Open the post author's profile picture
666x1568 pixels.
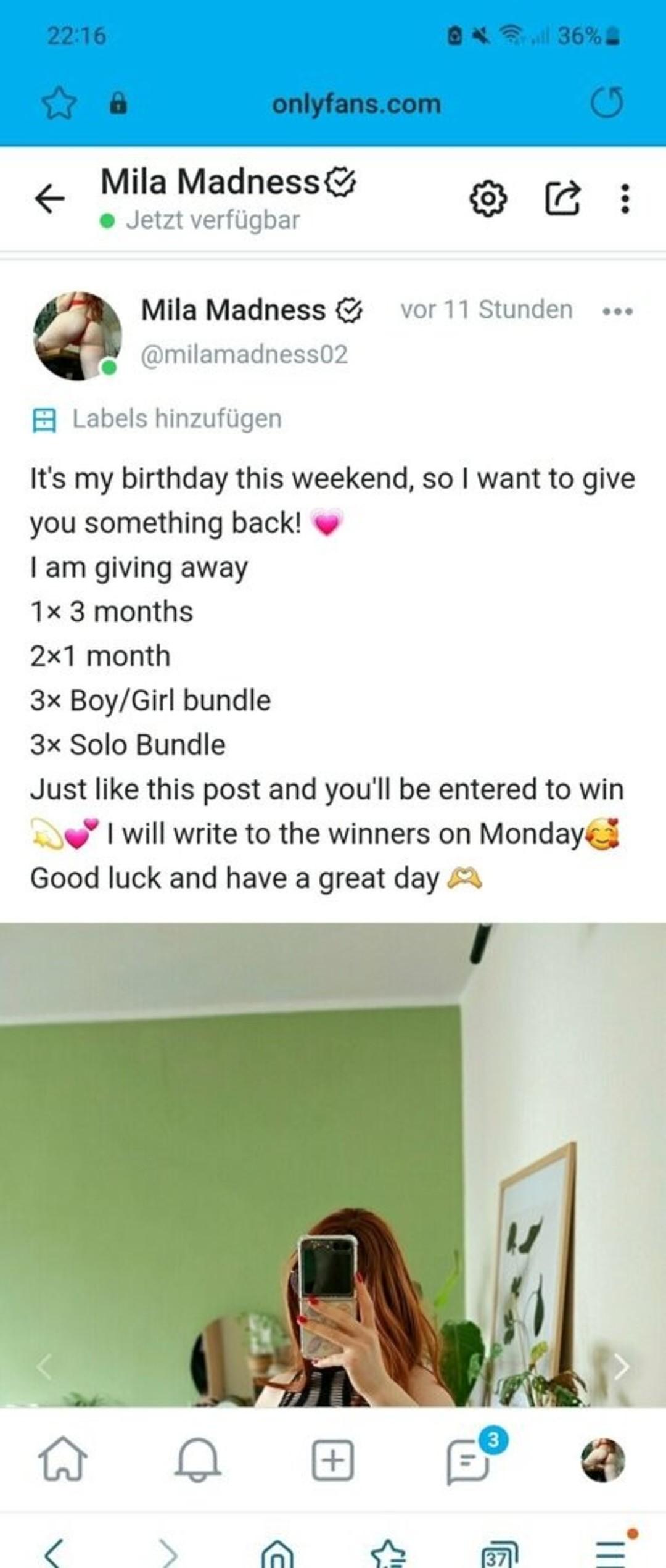pos(77,335)
